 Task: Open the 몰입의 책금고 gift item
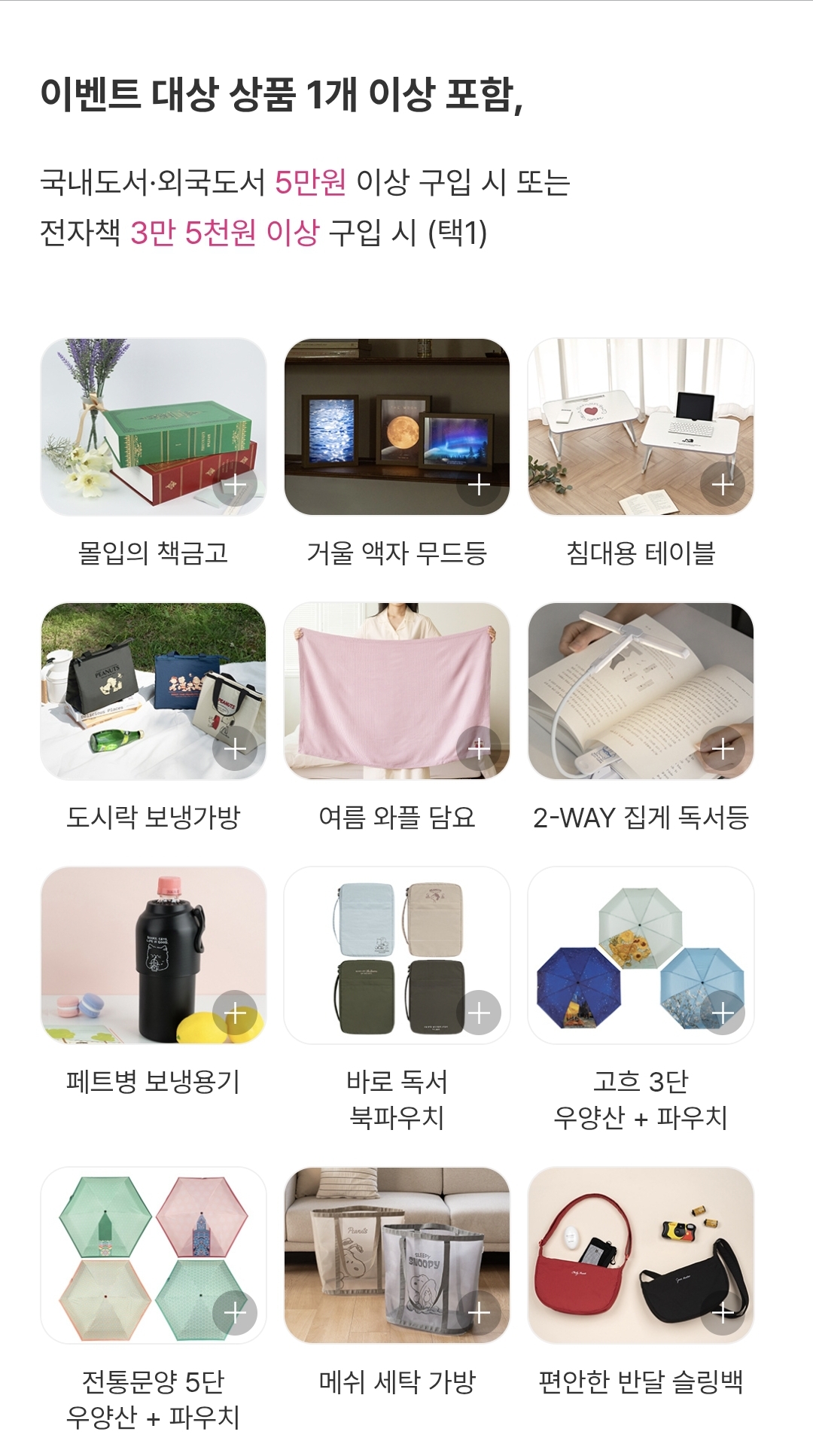[x=154, y=427]
